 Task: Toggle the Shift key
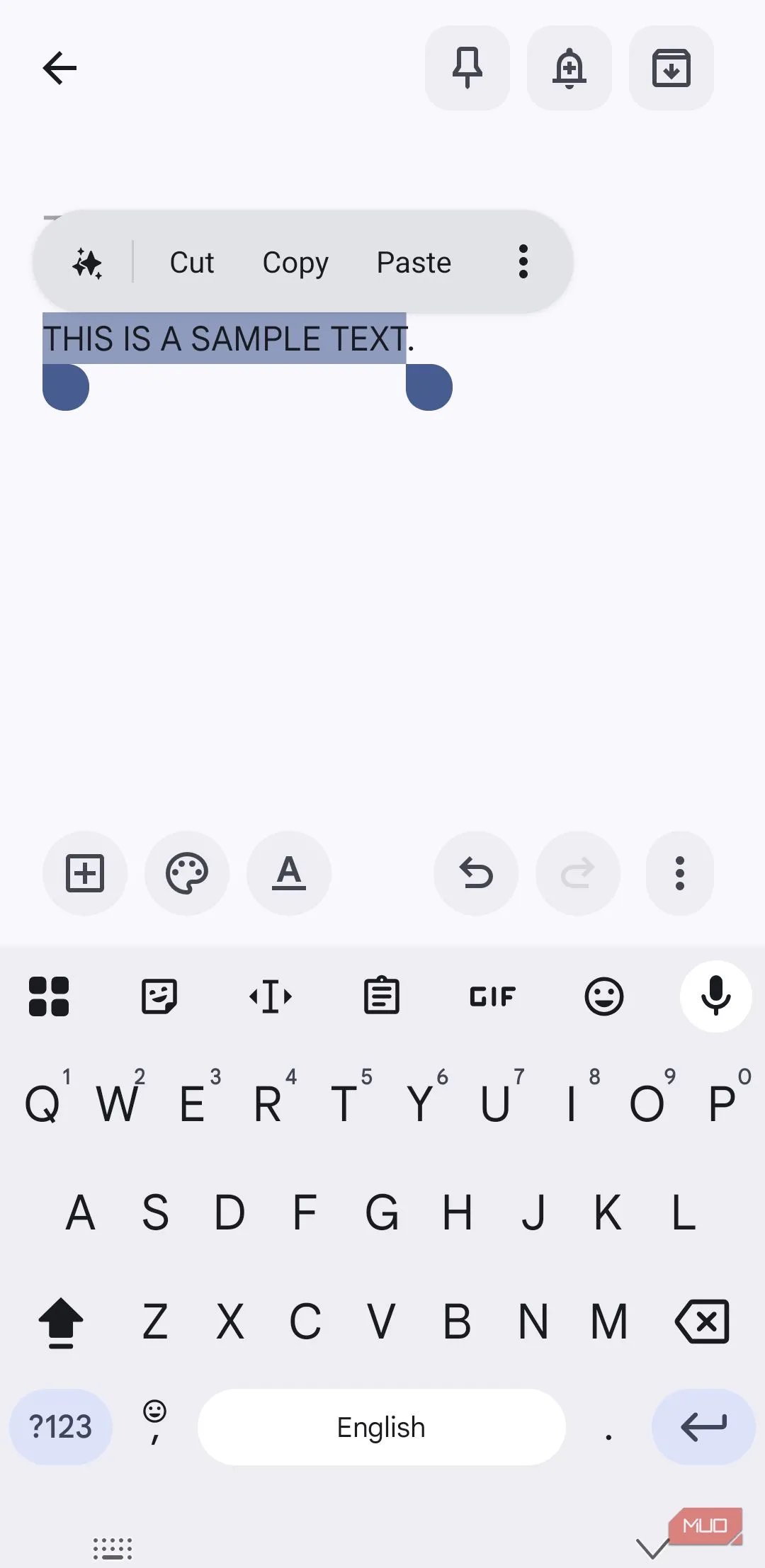[x=60, y=1322]
